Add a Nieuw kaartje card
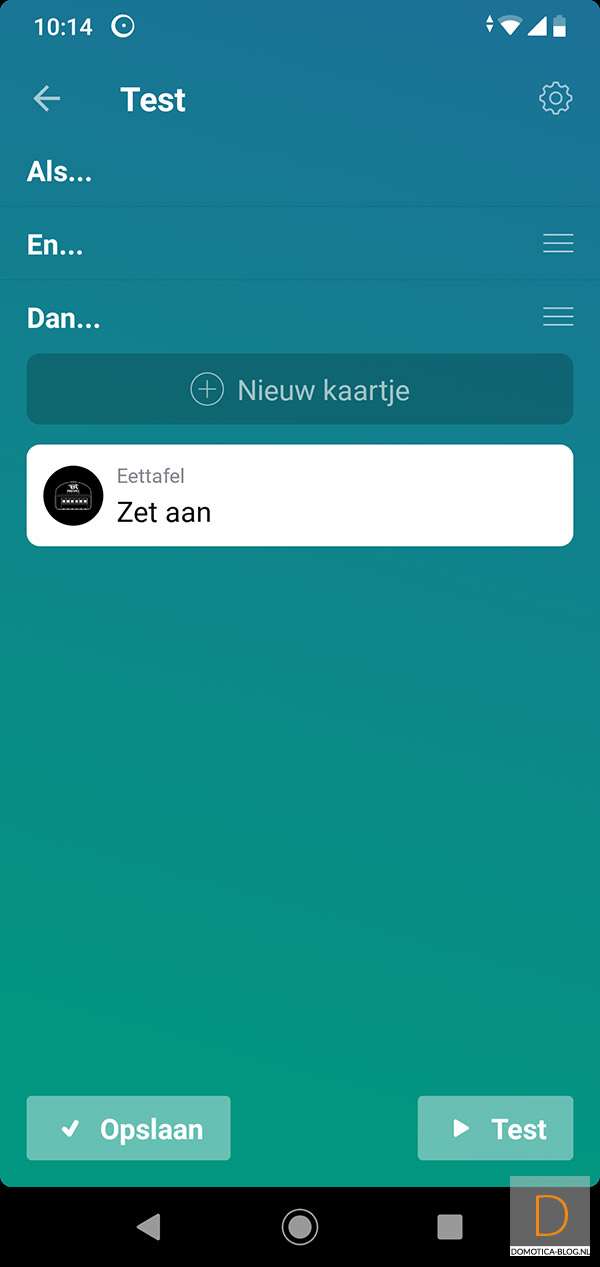This screenshot has width=600, height=1267. [300, 389]
